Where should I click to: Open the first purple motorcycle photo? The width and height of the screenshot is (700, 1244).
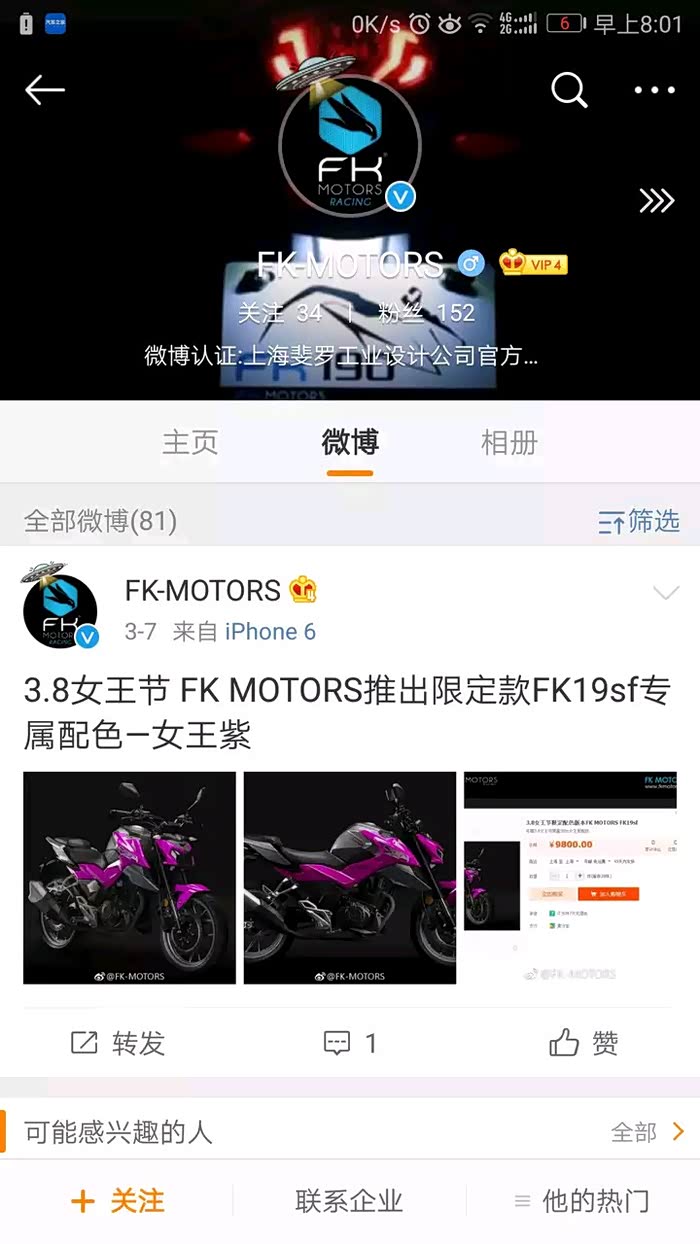[130, 878]
